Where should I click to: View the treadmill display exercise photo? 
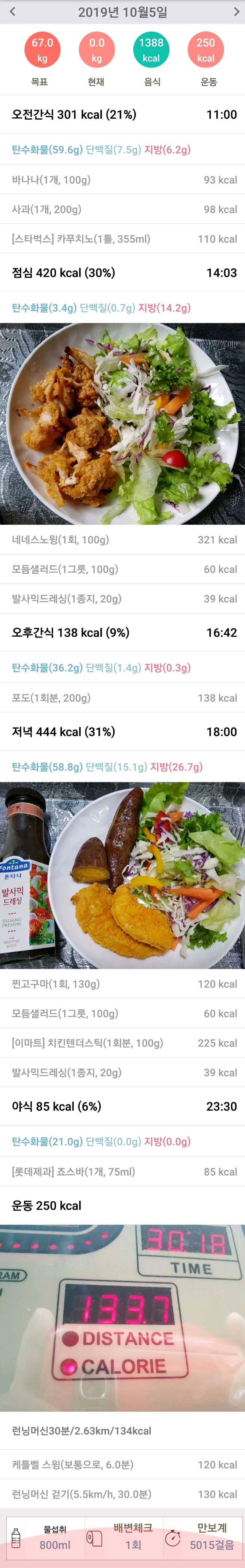tap(122, 1317)
